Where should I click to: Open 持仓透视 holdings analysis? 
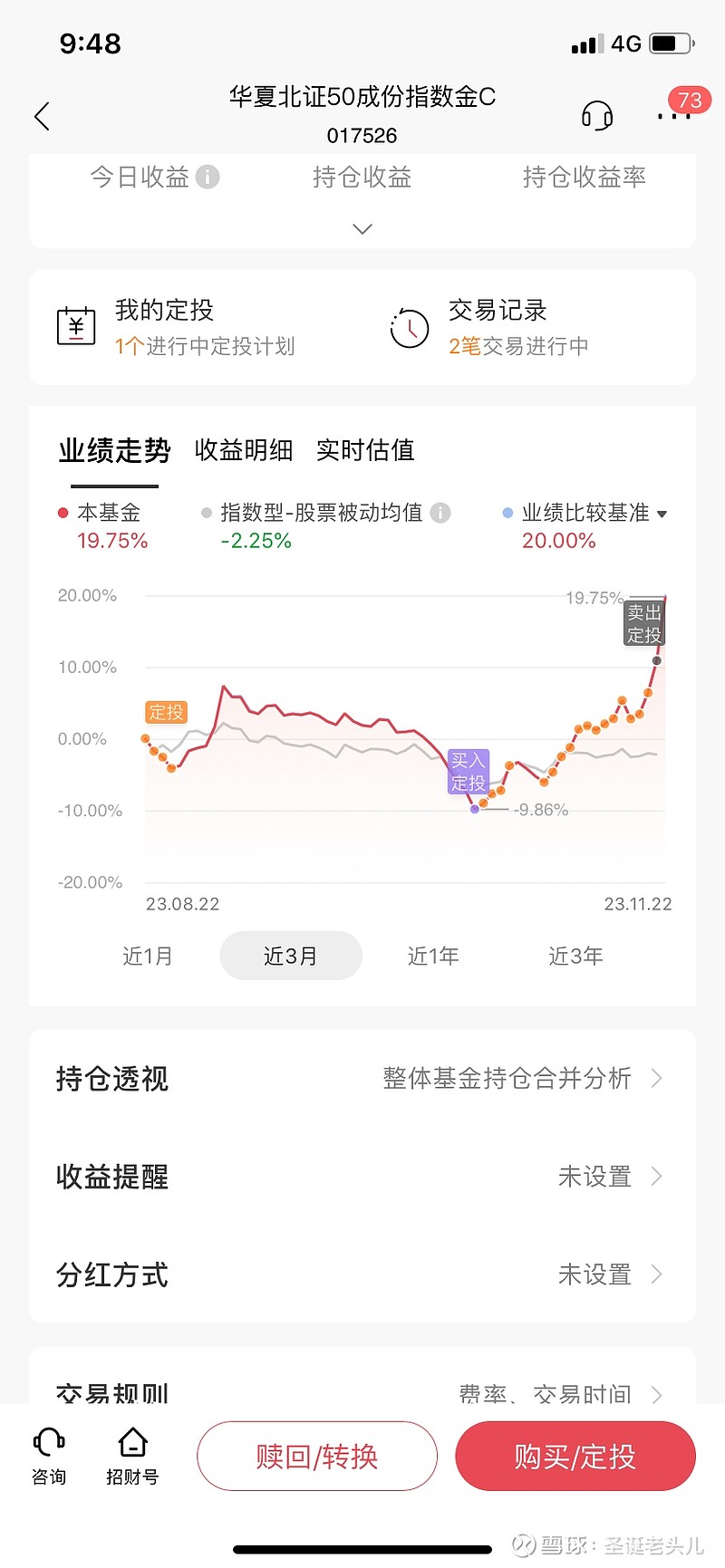tap(362, 1079)
